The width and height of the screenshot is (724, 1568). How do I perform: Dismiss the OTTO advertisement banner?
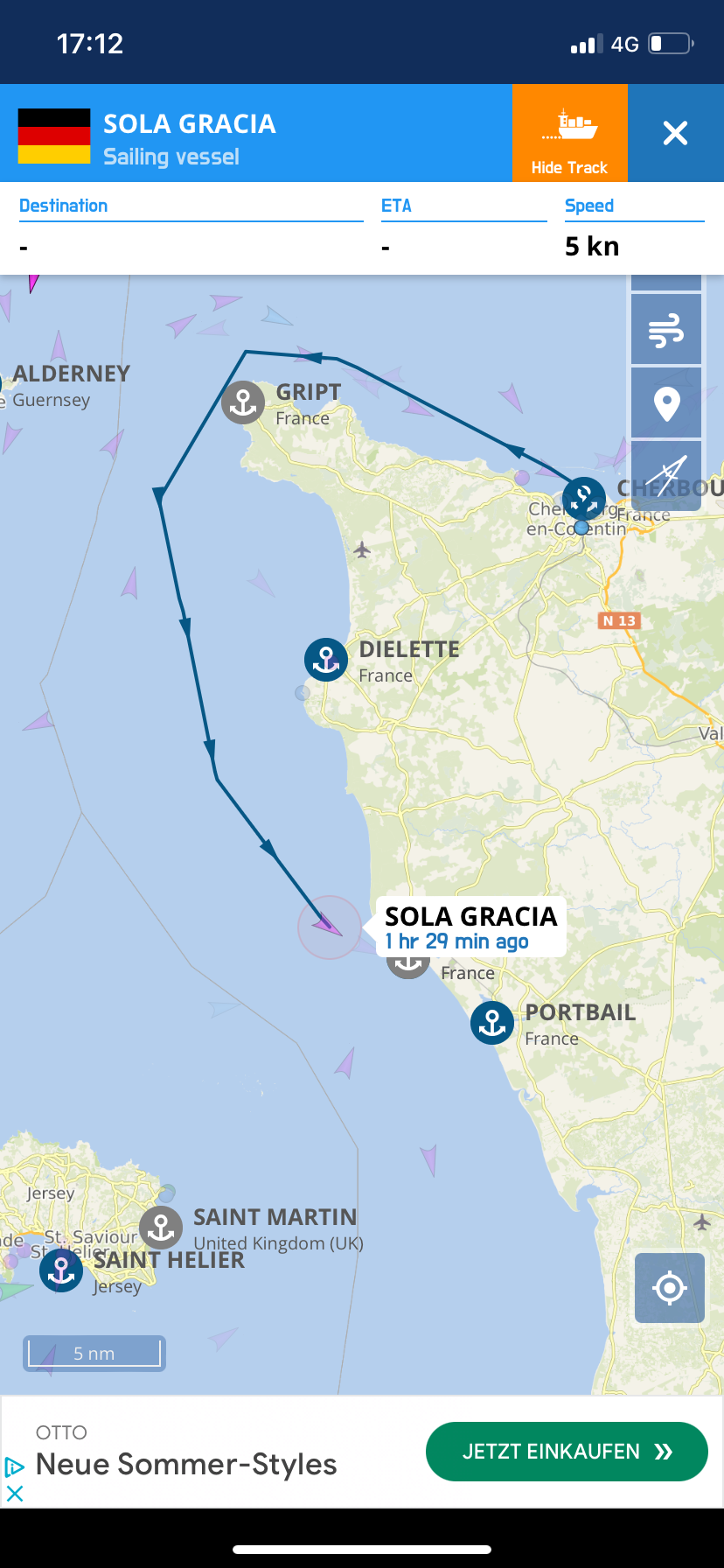(x=15, y=1494)
